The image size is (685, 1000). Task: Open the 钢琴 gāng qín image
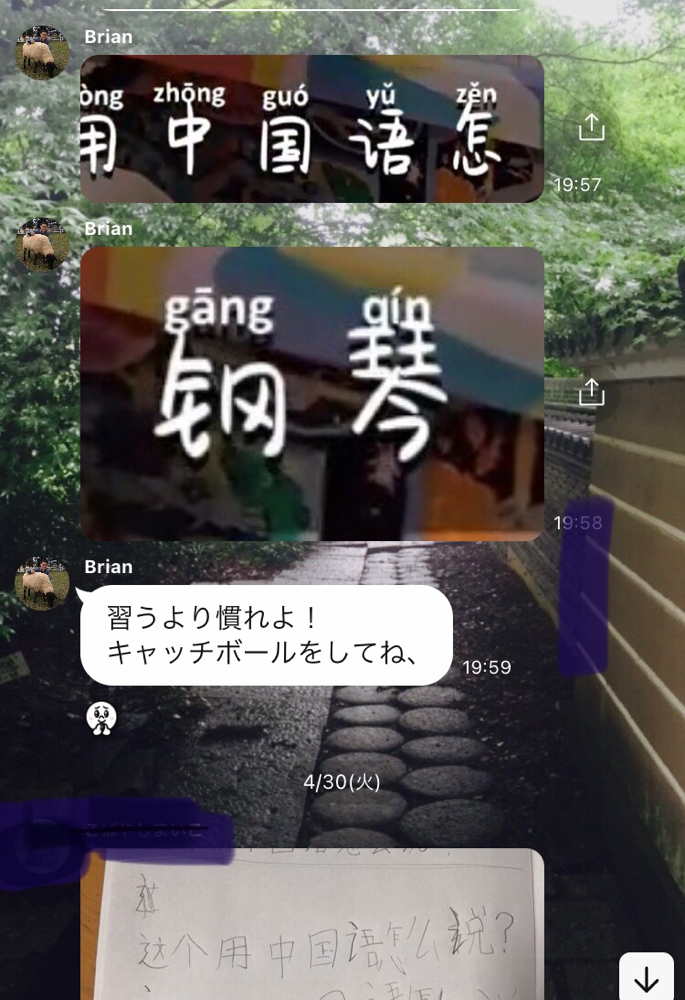click(x=311, y=394)
